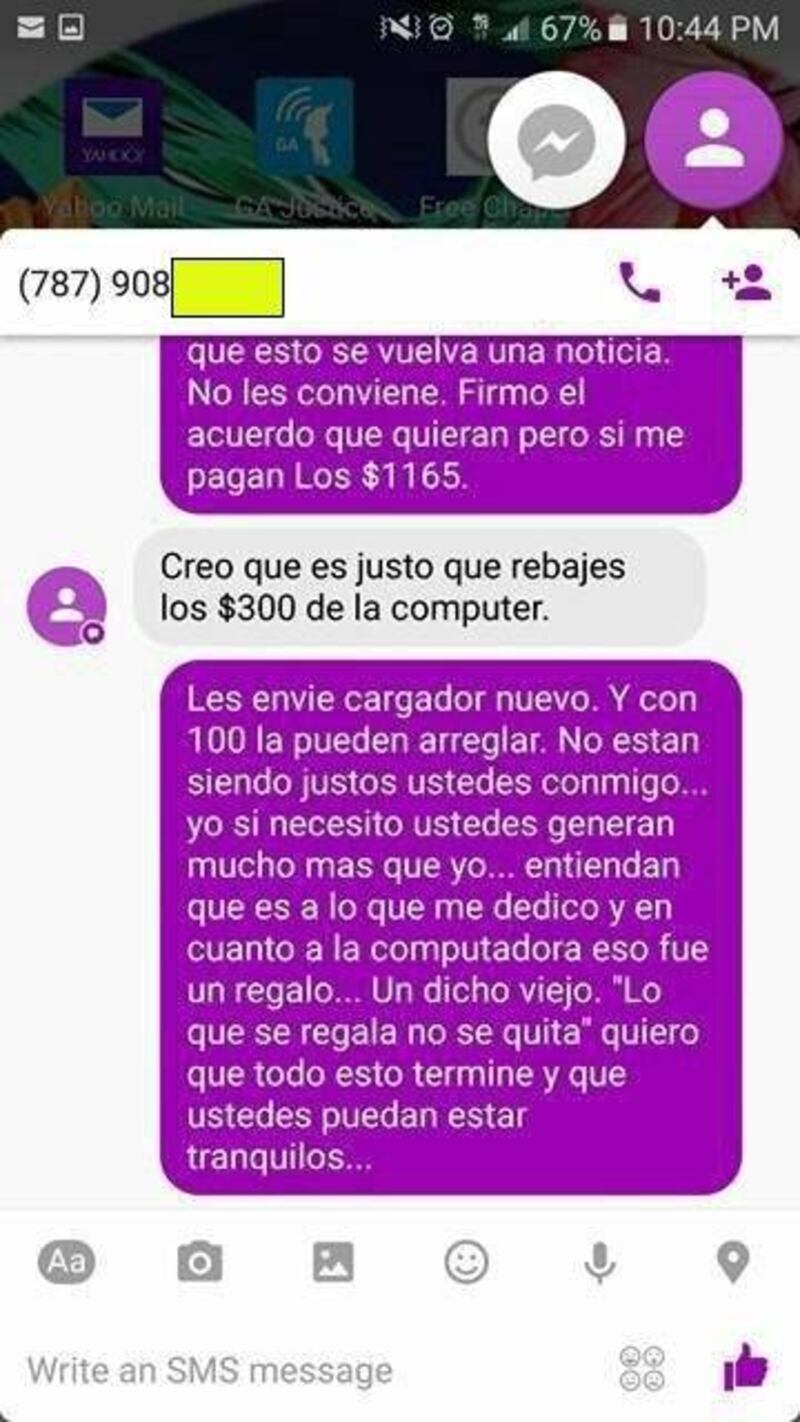Open the Messenger chat head
Image resolution: width=800 pixels, height=1422 pixels.
click(556, 140)
